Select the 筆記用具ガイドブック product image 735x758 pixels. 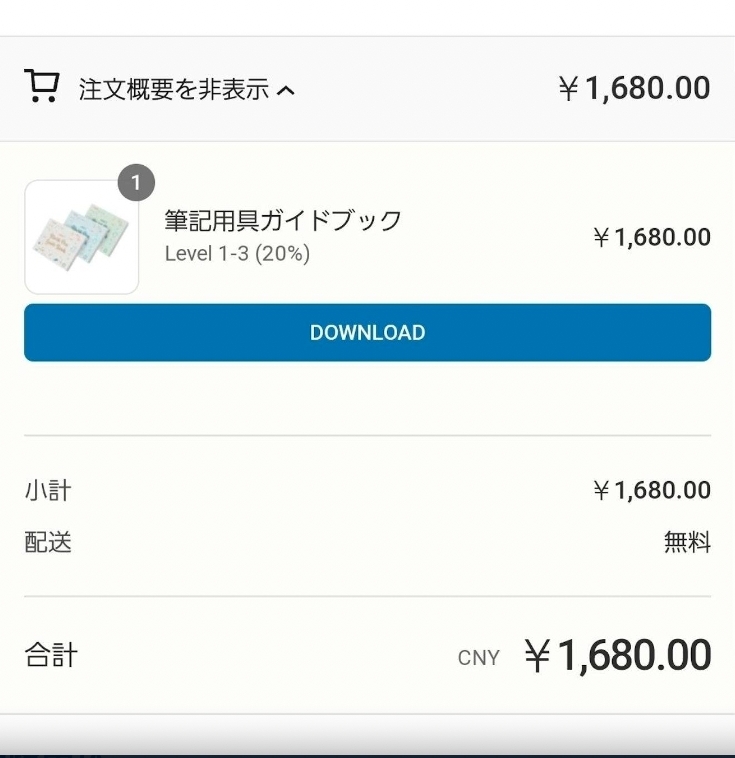coord(80,236)
